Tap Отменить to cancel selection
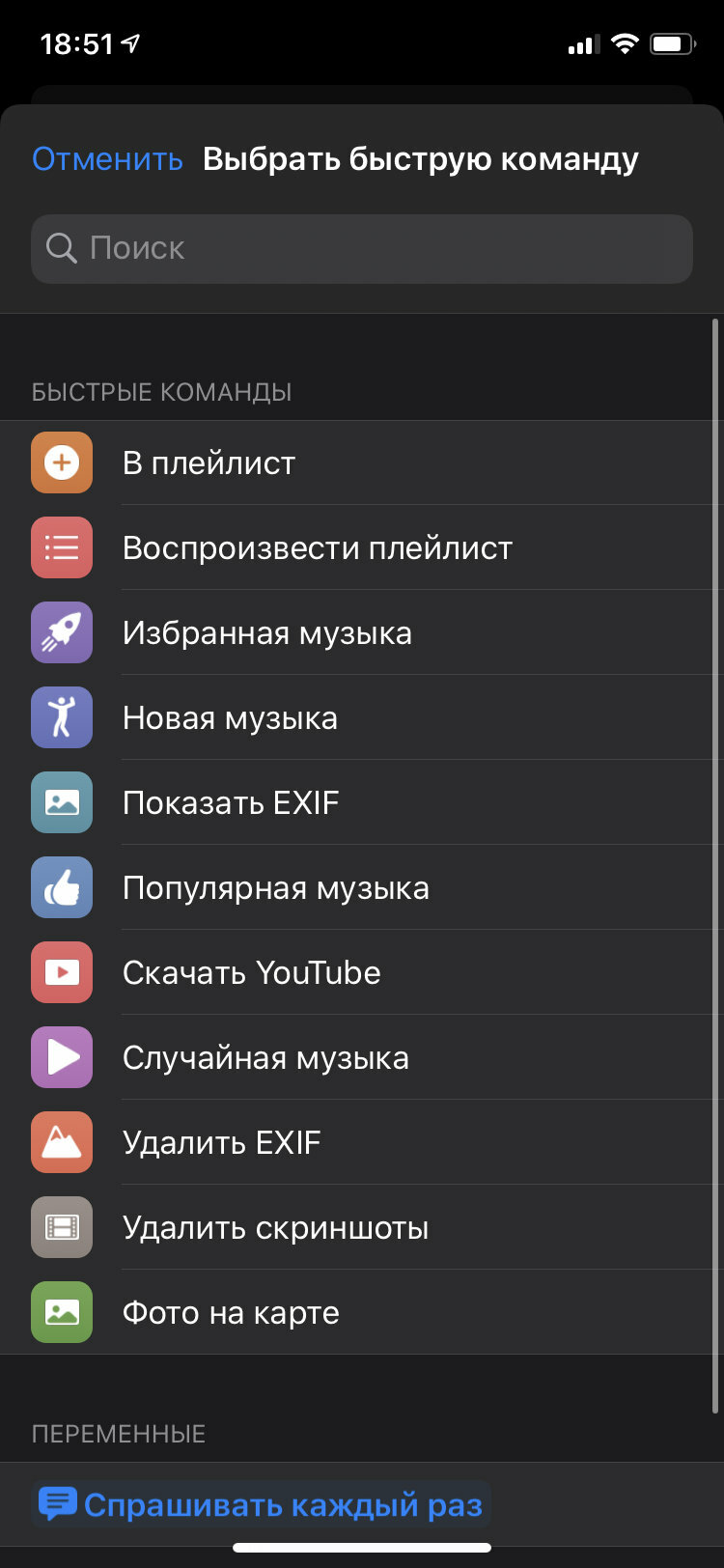Viewport: 724px width, 1568px height. point(107,159)
